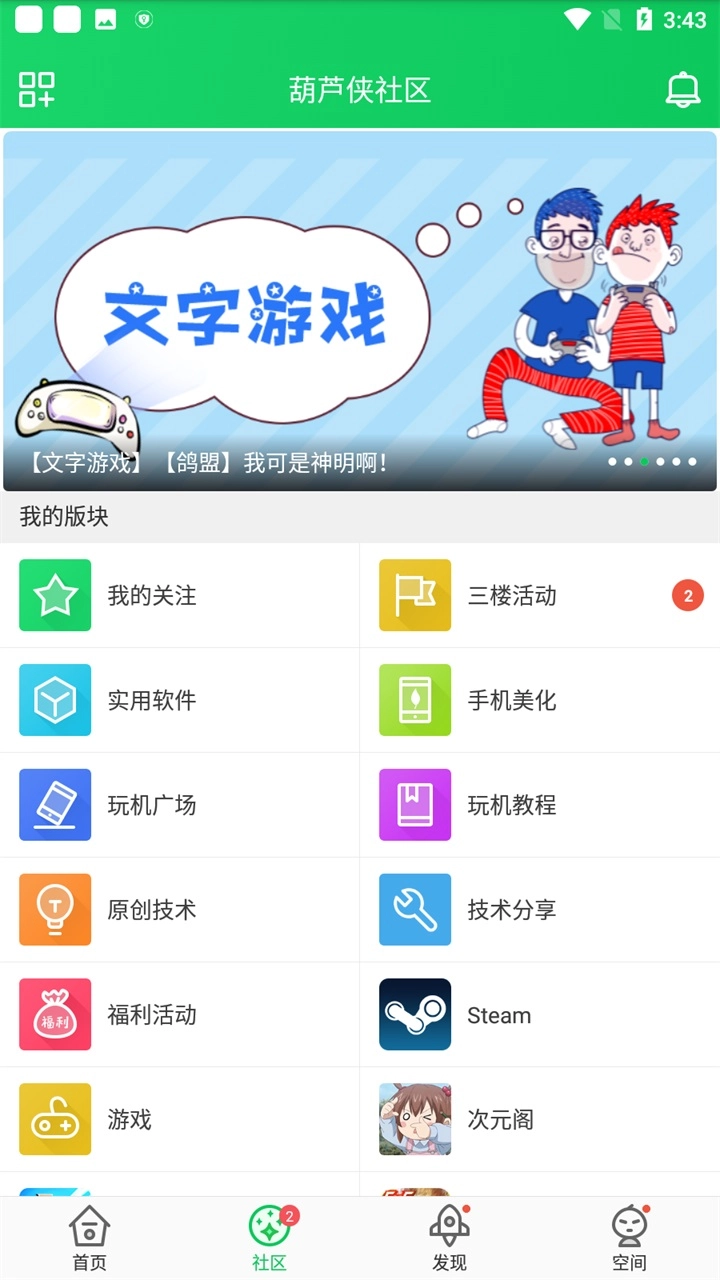The height and width of the screenshot is (1280, 720).
Task: Open the notification bell
Action: point(684,89)
